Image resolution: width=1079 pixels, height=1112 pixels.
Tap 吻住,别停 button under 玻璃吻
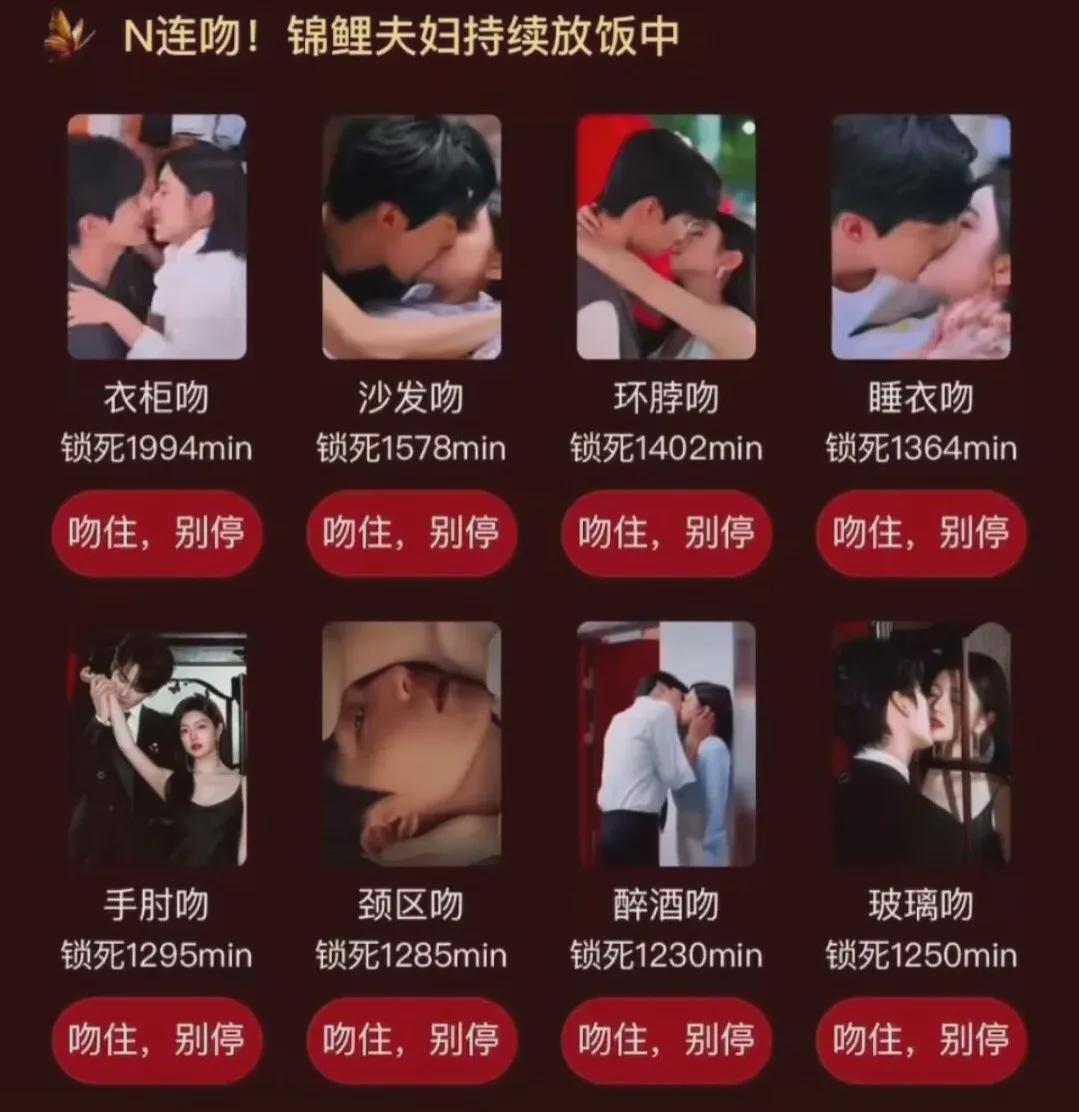point(921,1040)
